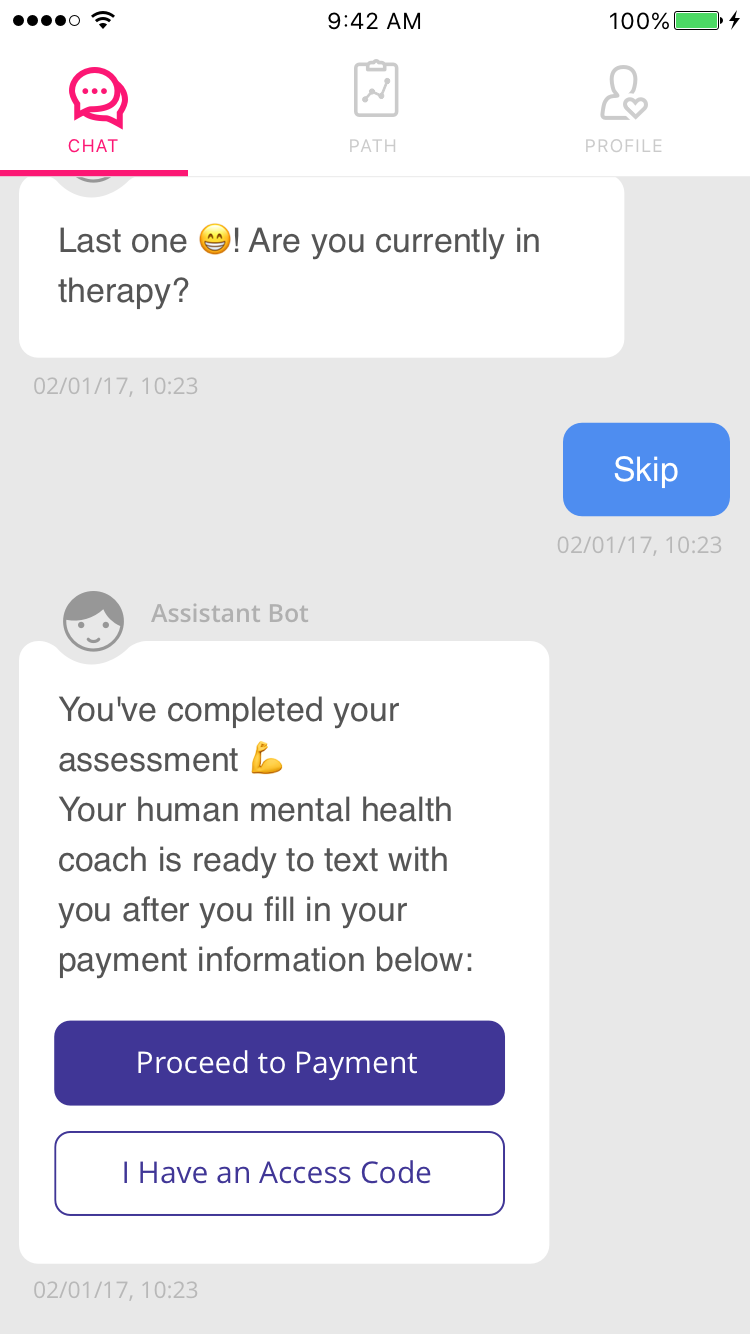Tap Proceed to Payment

point(279,1063)
